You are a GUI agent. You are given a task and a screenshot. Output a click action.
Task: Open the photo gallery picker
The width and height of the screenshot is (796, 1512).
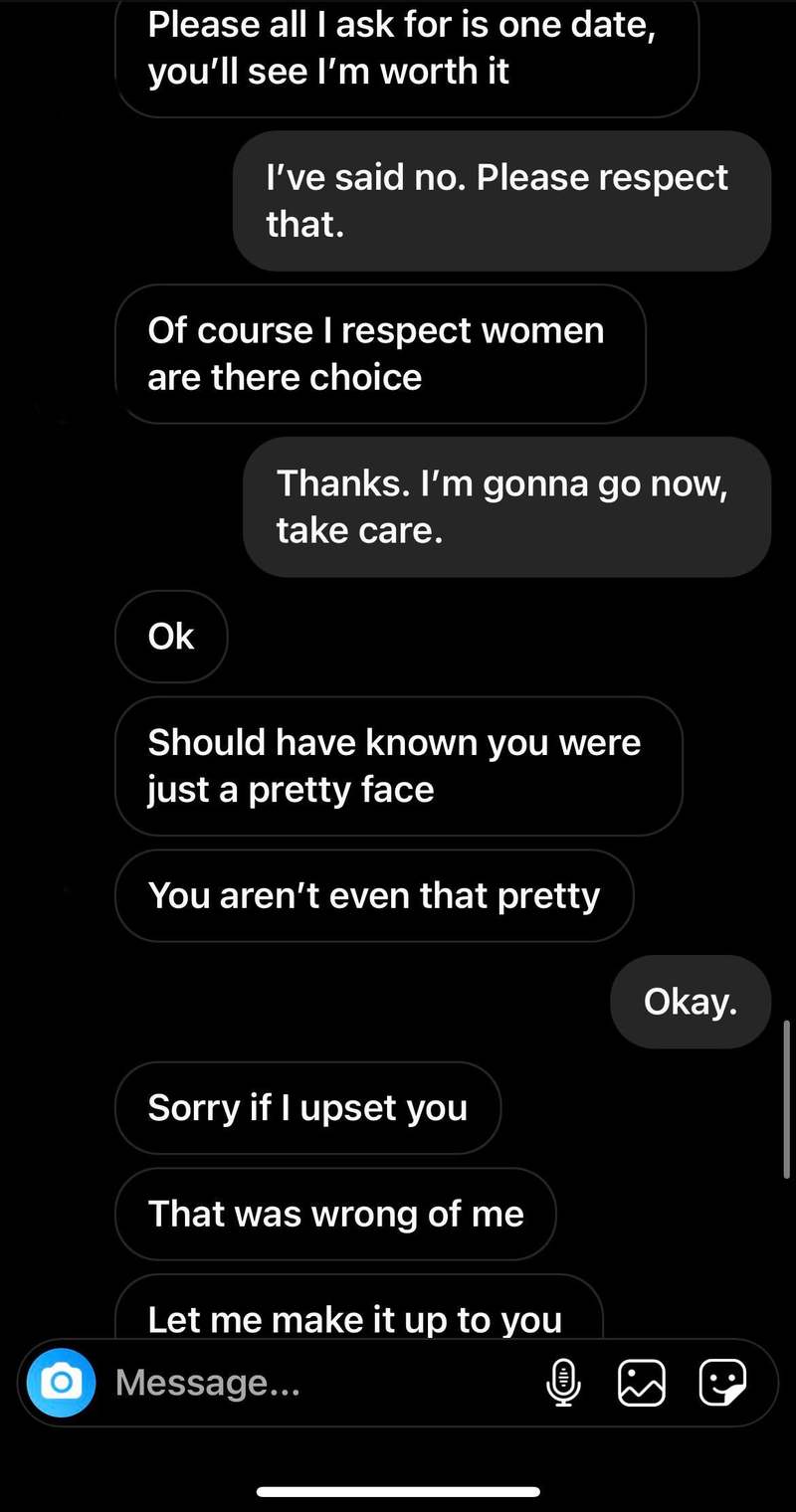coord(642,1382)
